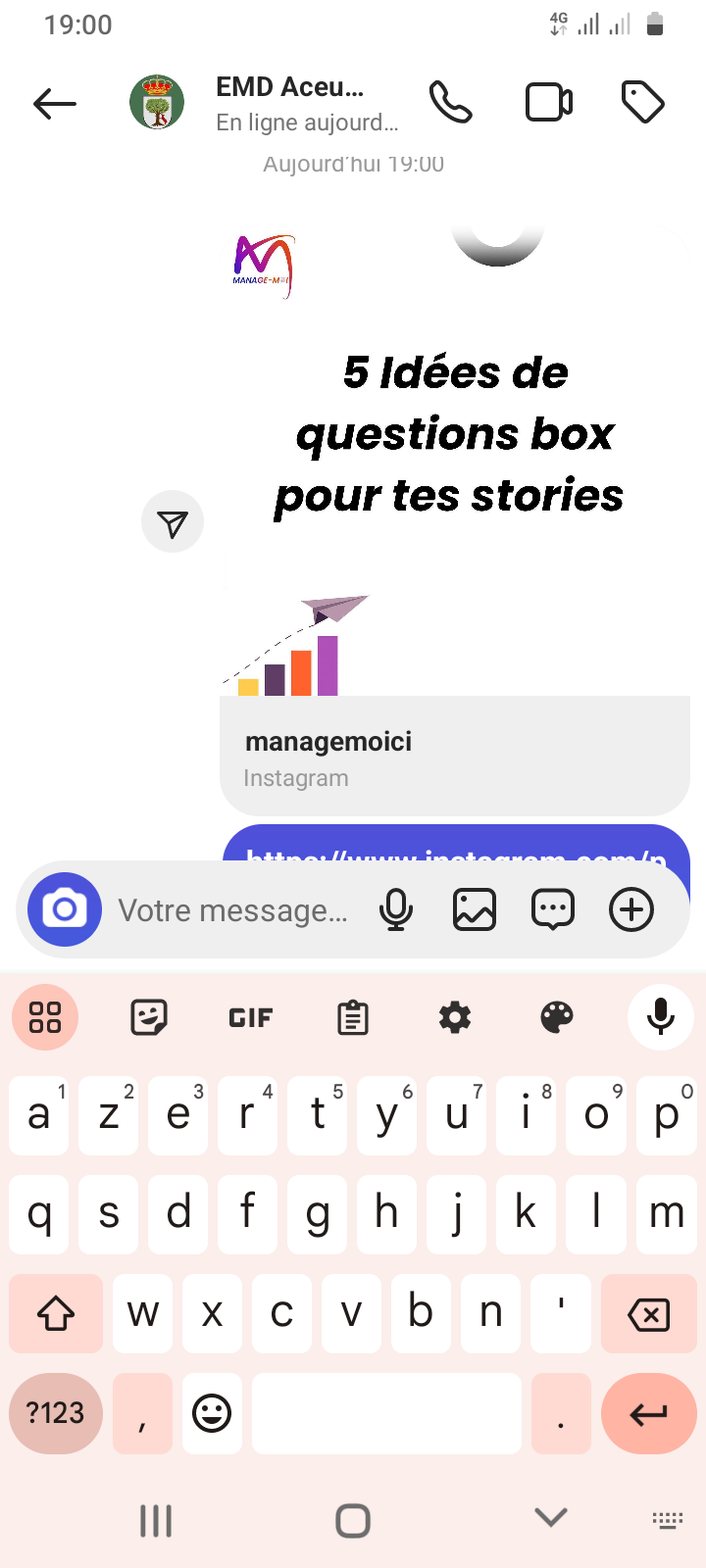Open keyboard settings gear
Viewport: 706px width, 1568px height.
455,1018
